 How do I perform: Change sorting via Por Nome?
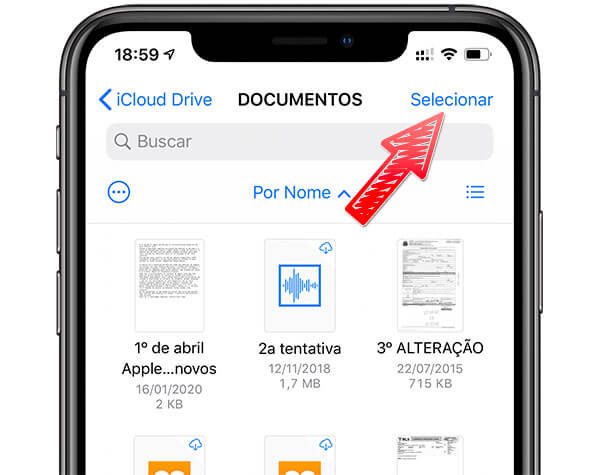300,192
